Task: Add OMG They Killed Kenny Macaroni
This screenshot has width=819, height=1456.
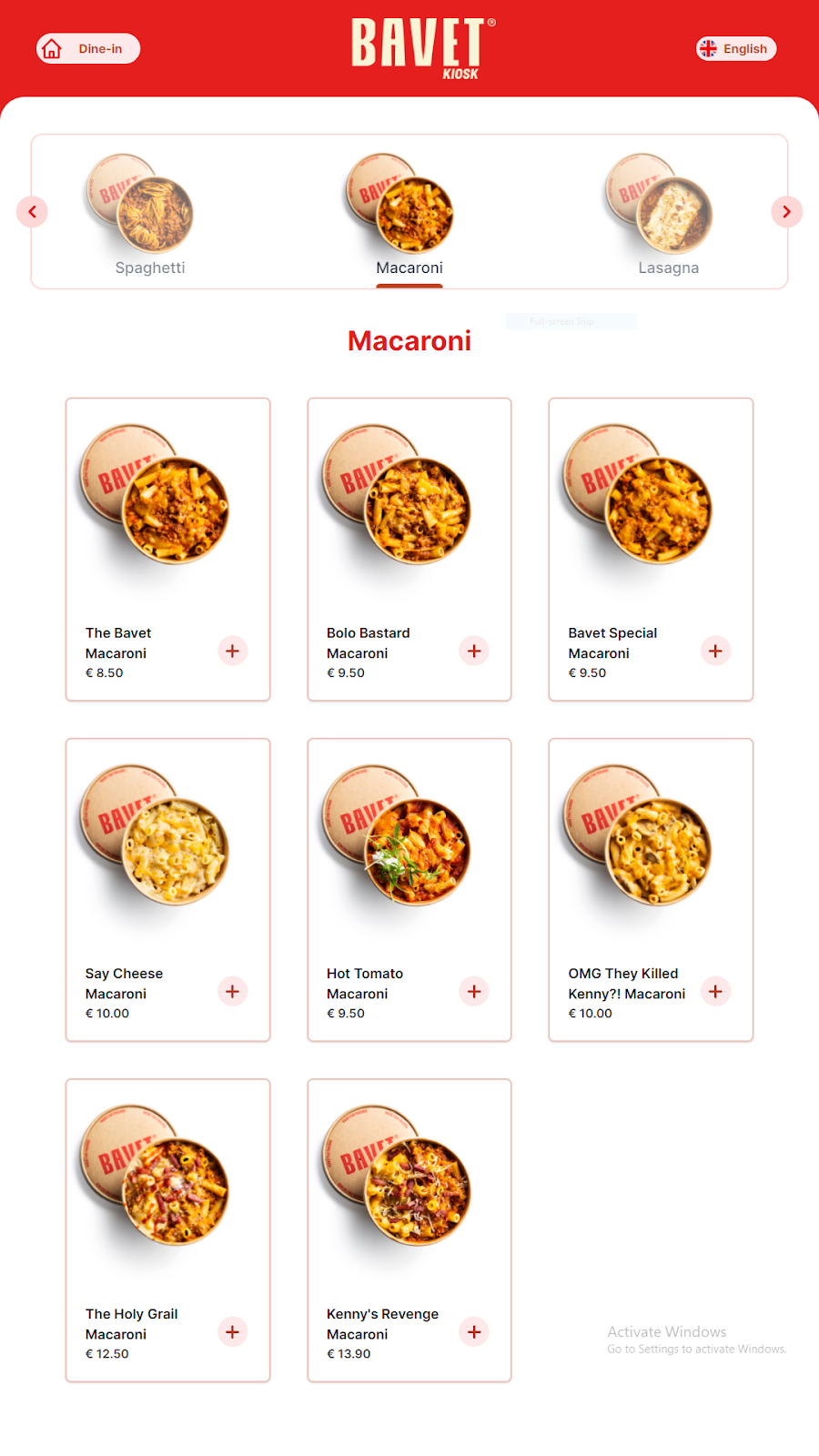Action: click(715, 991)
